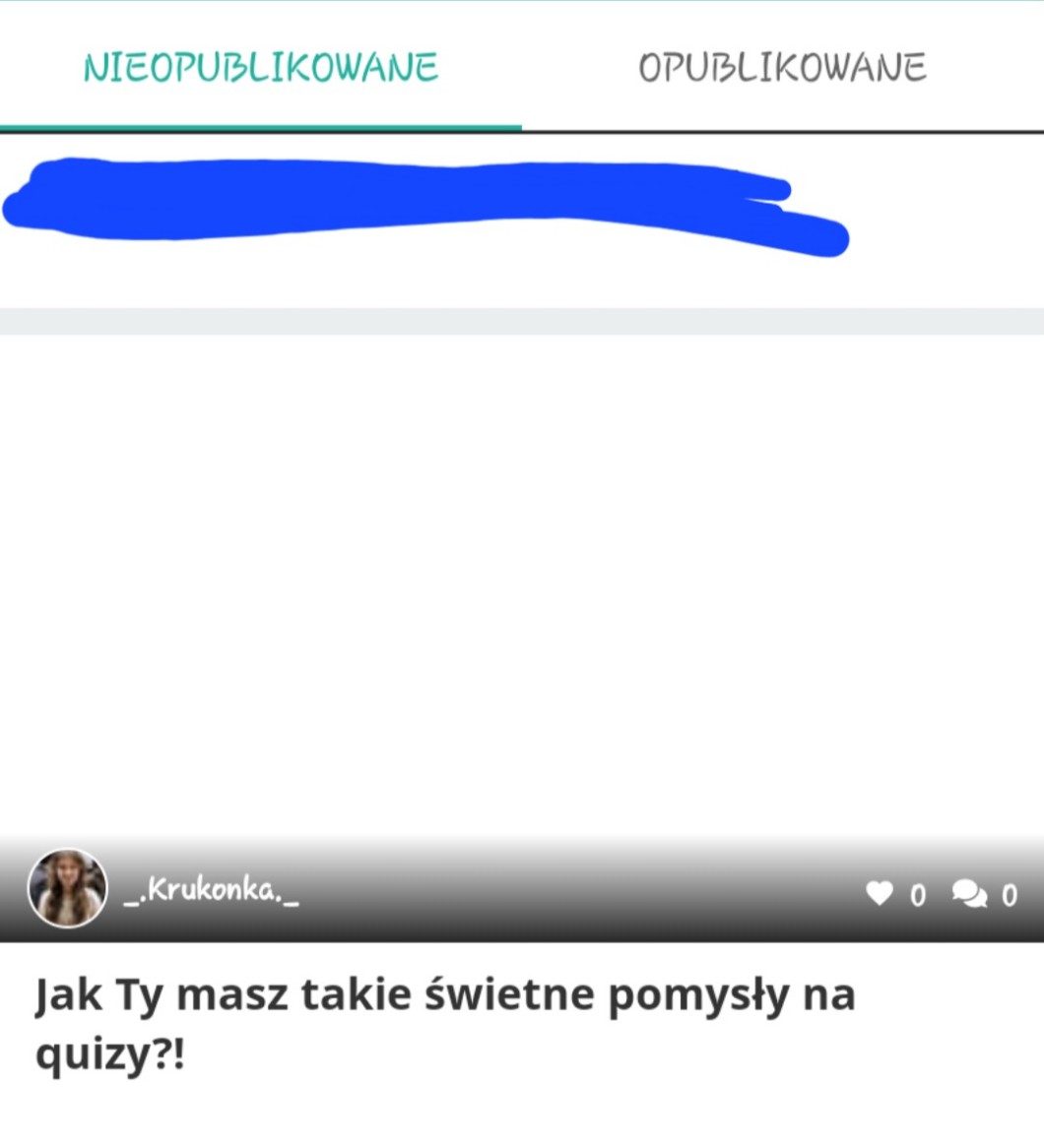
Task: Switch to the Nieopublikowane tab
Action: click(260, 67)
